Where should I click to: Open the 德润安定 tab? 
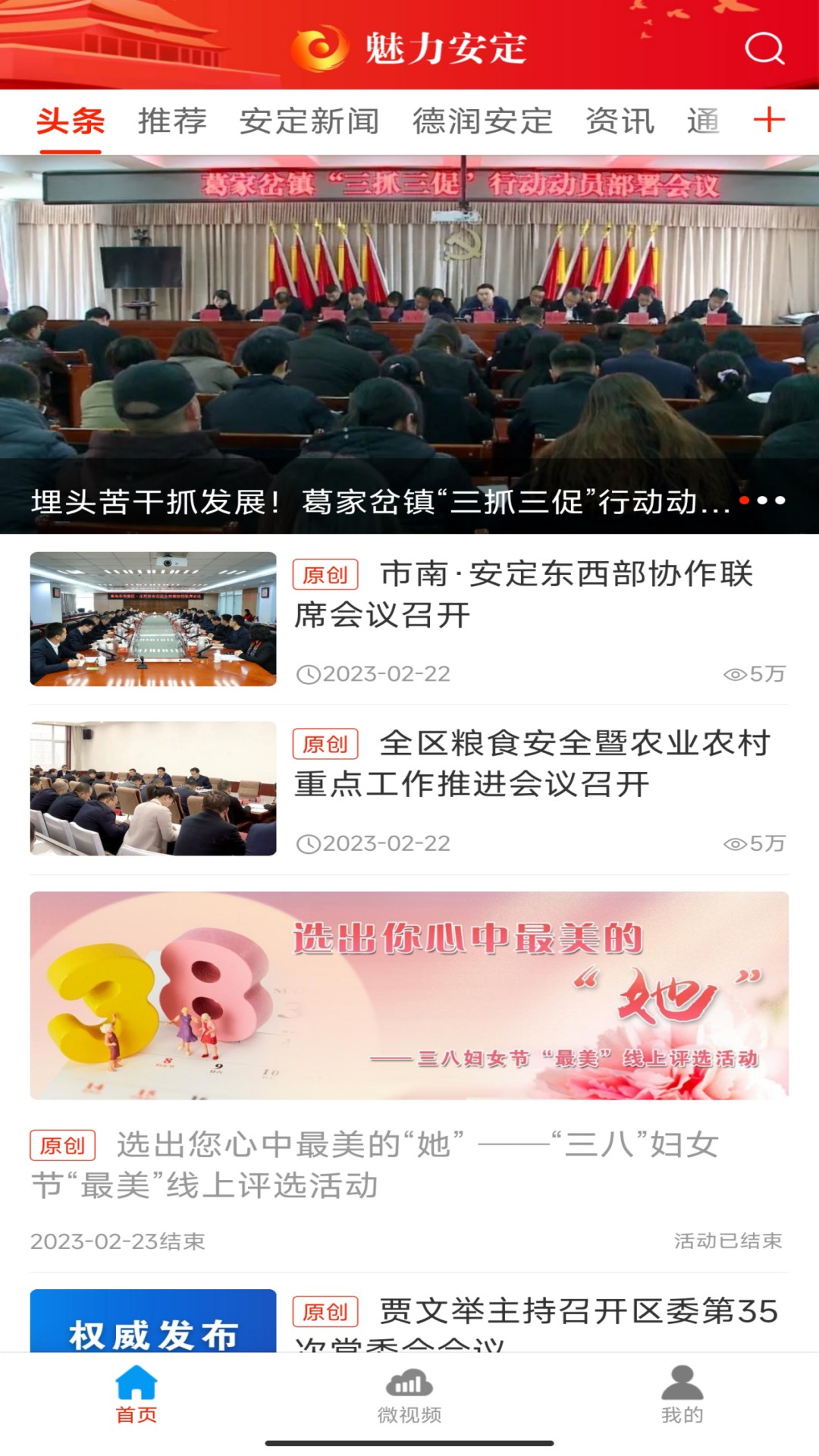[482, 121]
